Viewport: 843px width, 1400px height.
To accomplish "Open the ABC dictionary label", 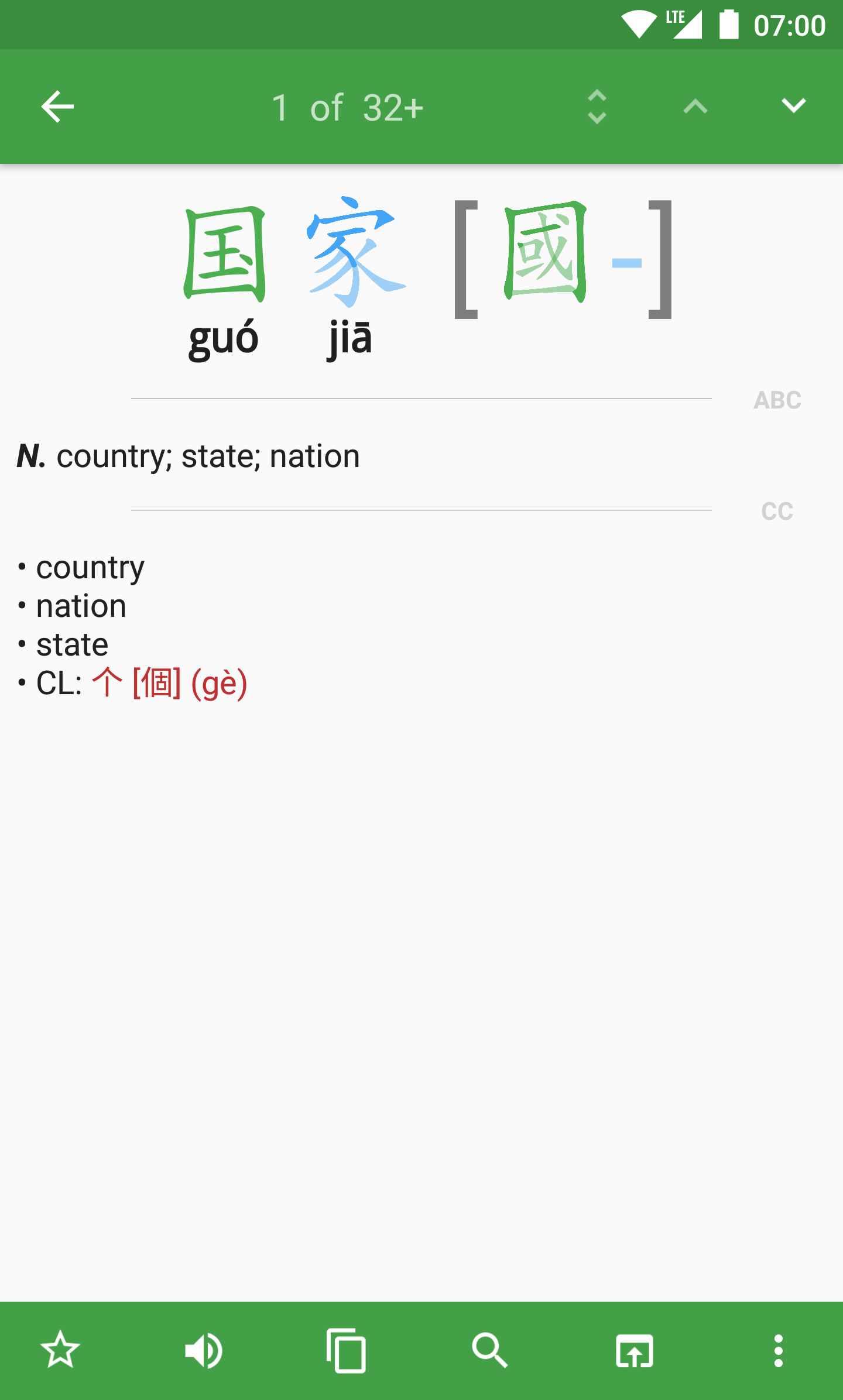I will [x=777, y=400].
